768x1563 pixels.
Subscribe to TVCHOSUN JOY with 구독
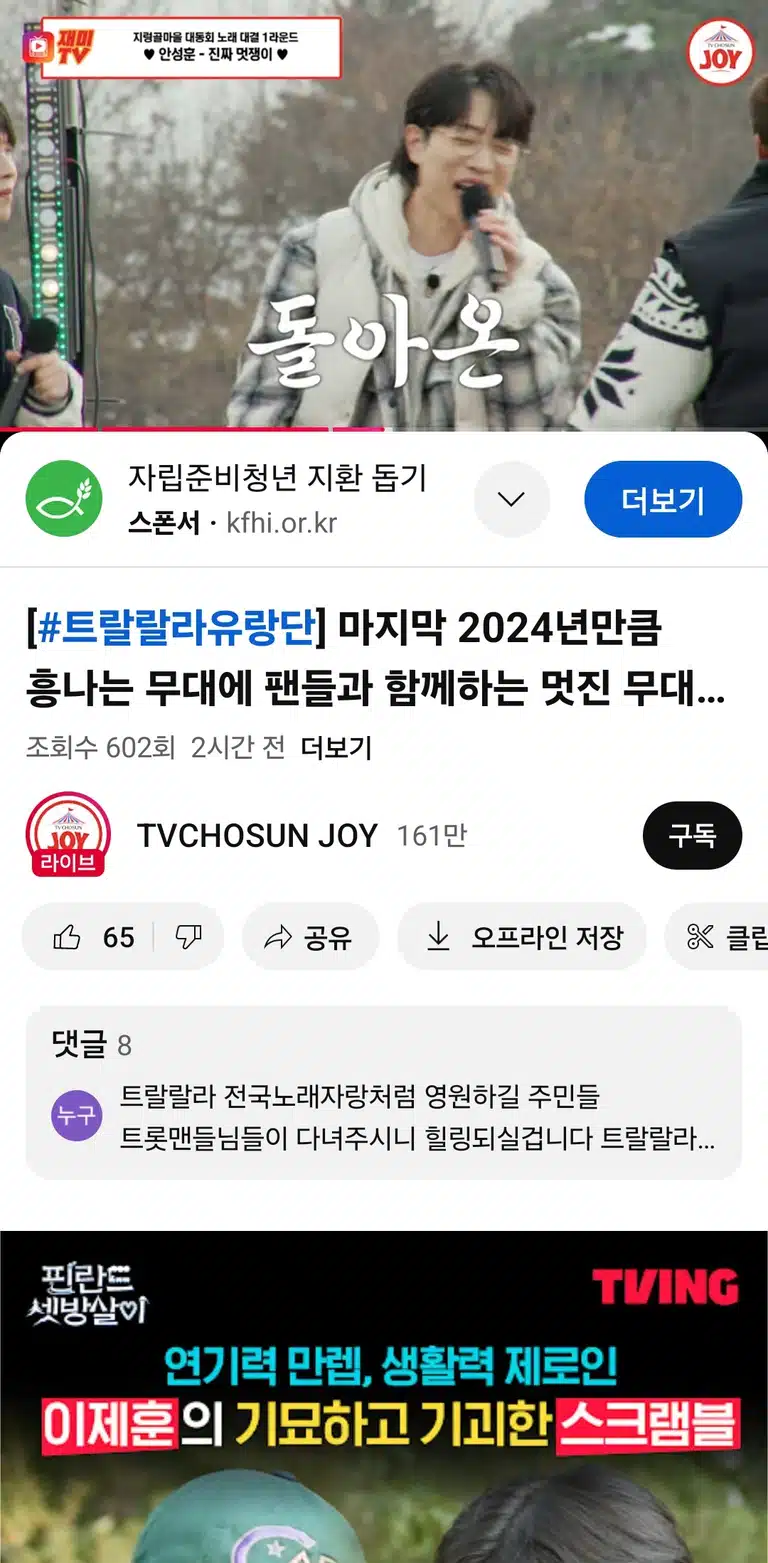tap(692, 835)
